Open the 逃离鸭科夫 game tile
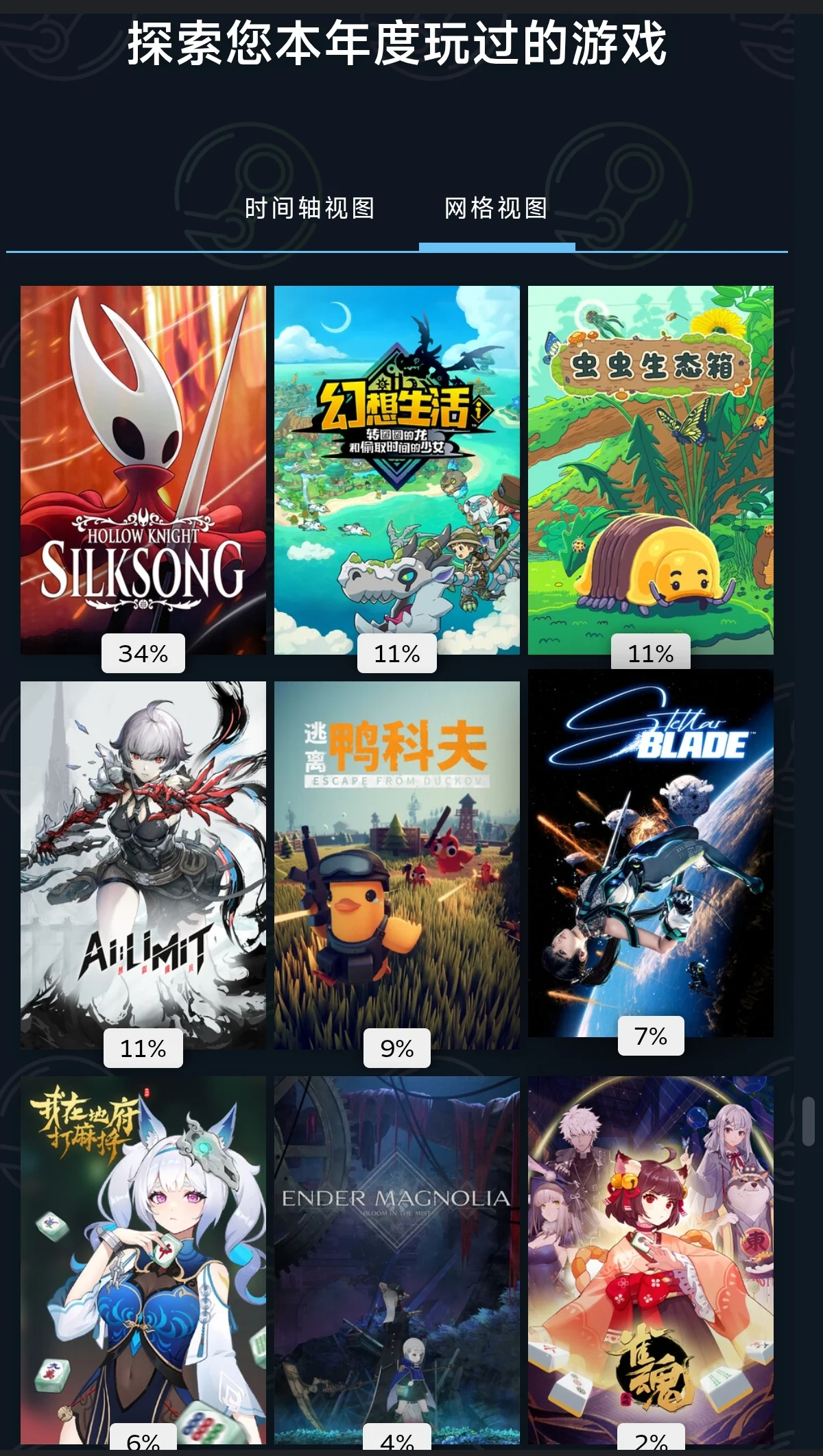This screenshot has width=823, height=1456. (x=396, y=864)
